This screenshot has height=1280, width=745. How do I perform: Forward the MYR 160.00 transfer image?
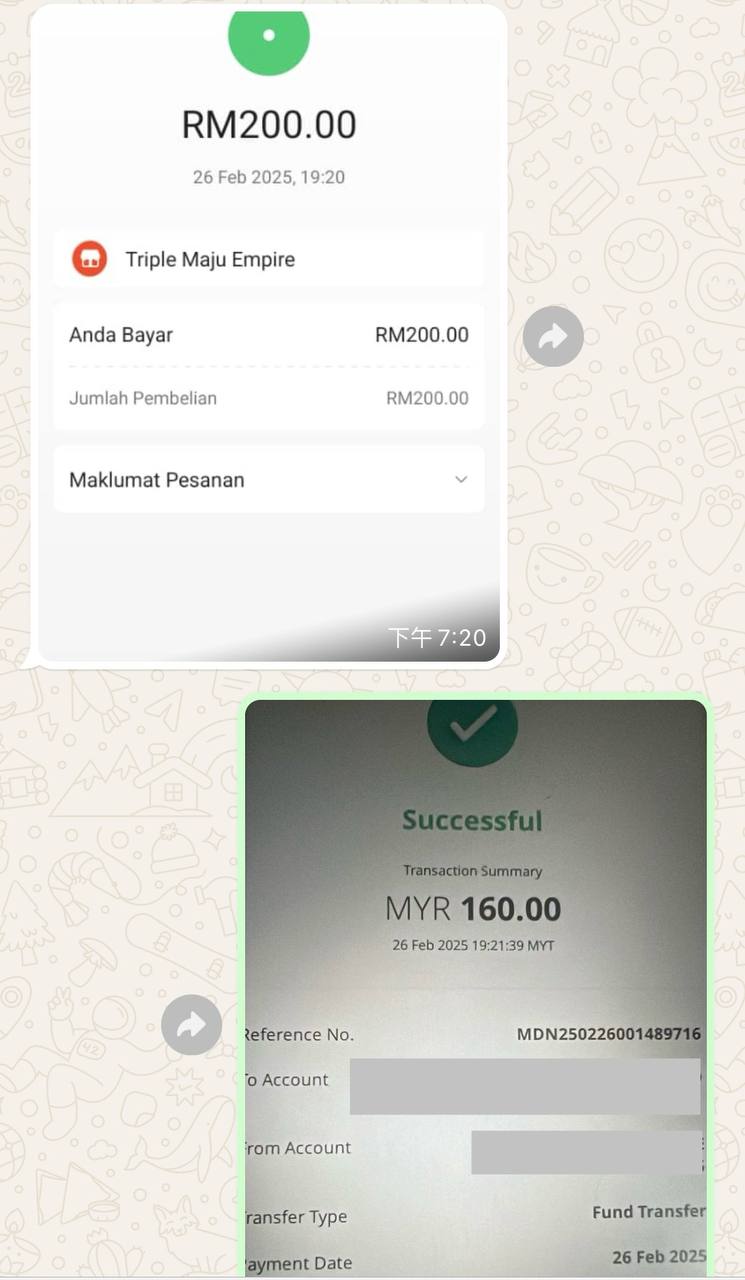coord(191,1025)
